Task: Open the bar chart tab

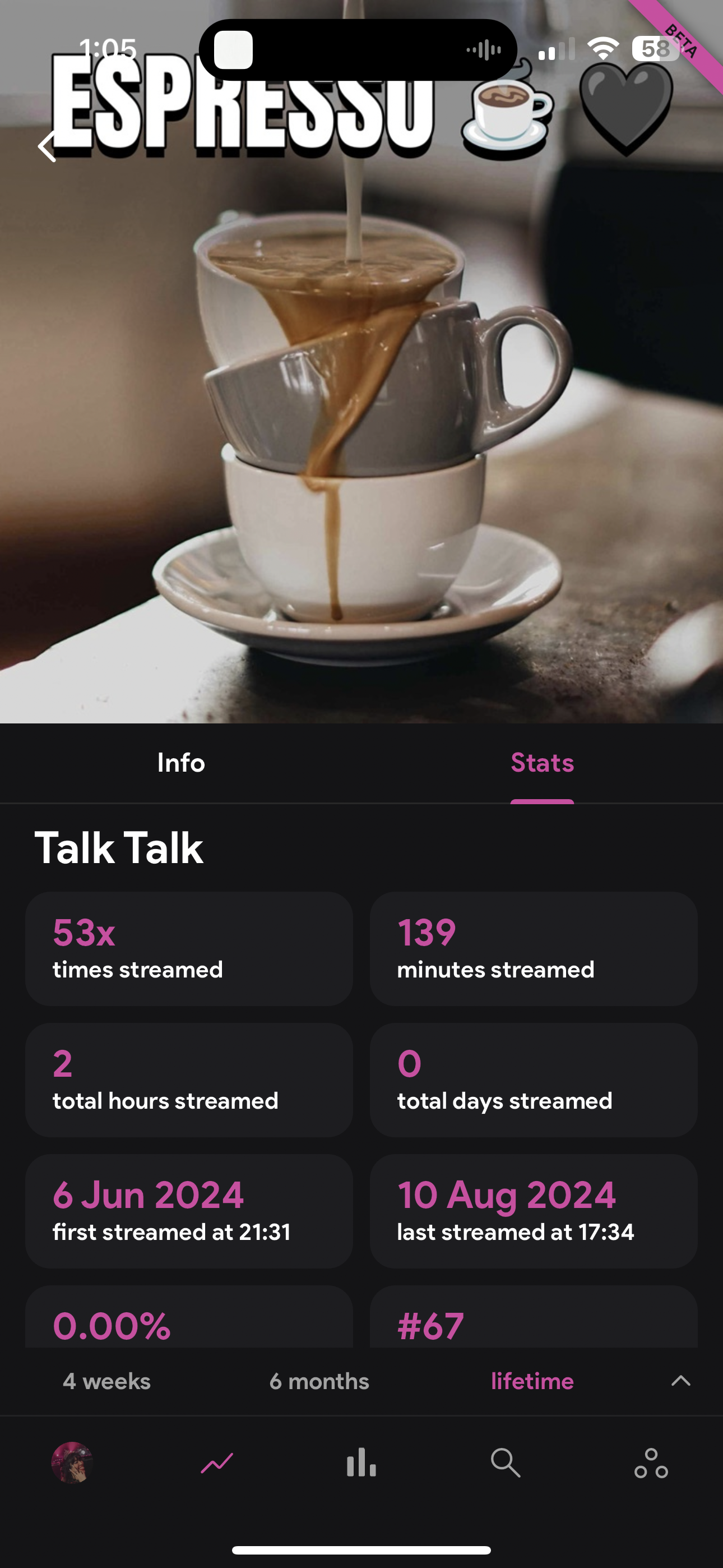Action: (361, 1463)
